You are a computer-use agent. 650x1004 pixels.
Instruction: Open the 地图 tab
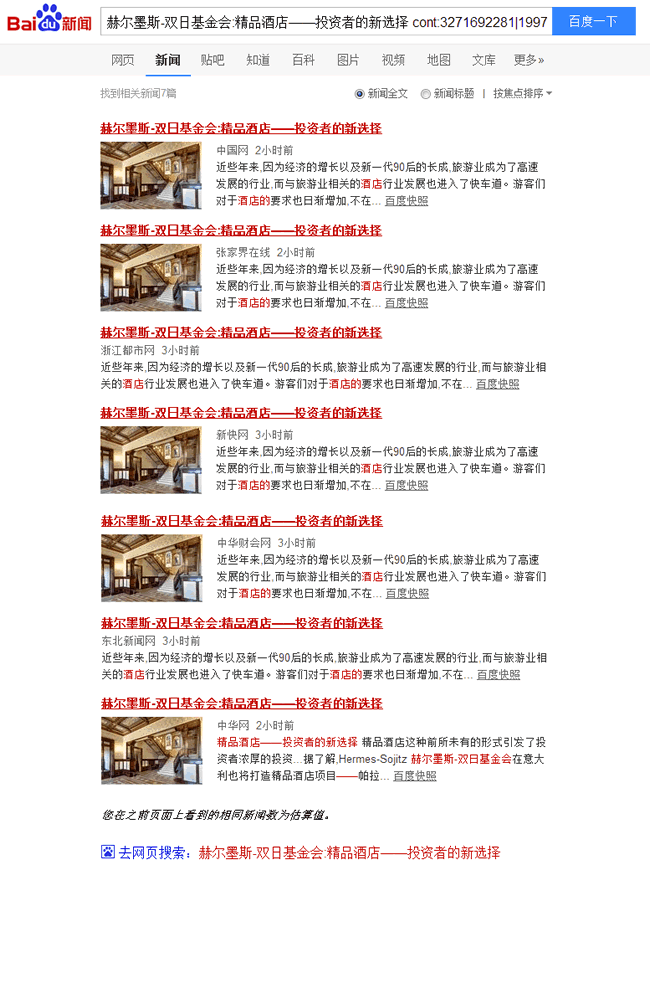[438, 60]
